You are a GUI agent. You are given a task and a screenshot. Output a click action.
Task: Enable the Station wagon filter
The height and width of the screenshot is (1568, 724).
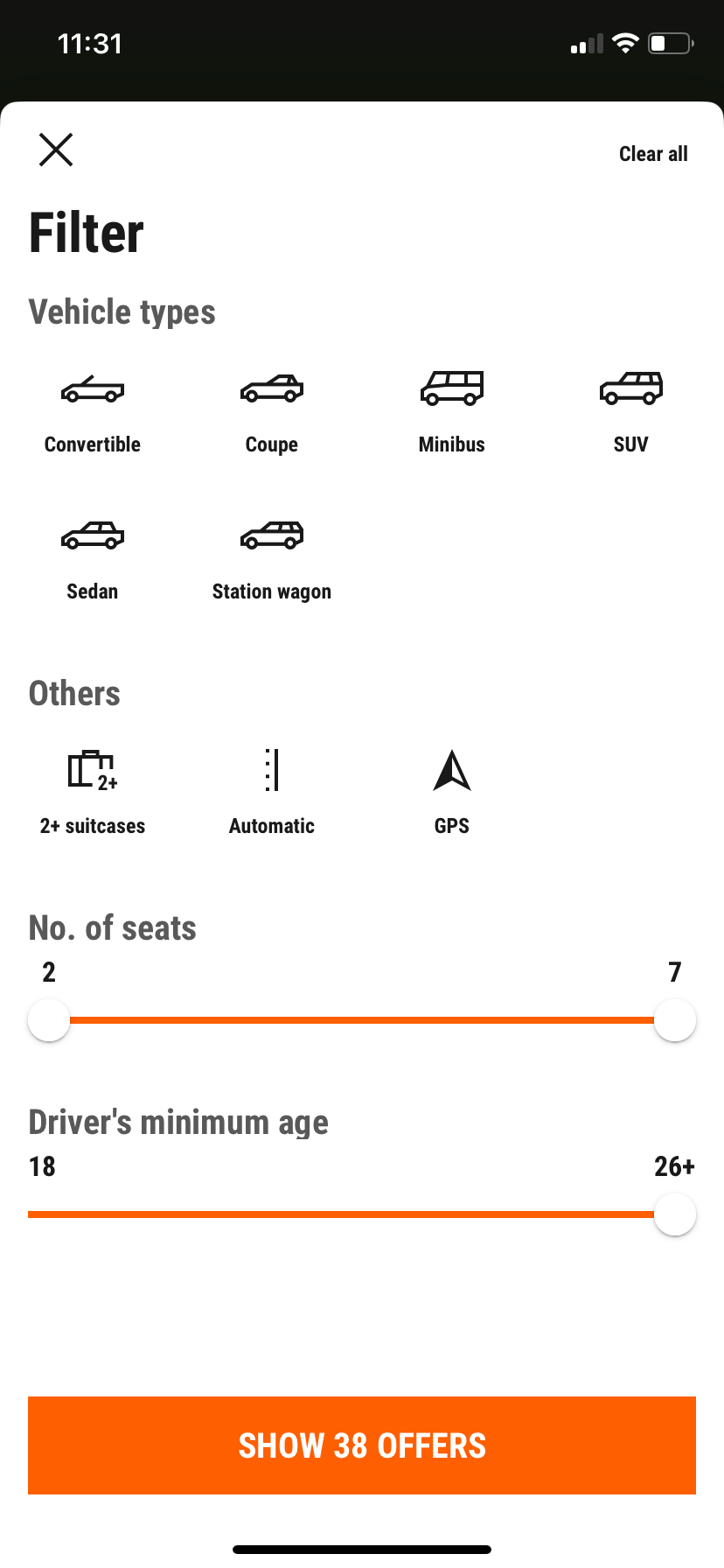[x=272, y=559]
